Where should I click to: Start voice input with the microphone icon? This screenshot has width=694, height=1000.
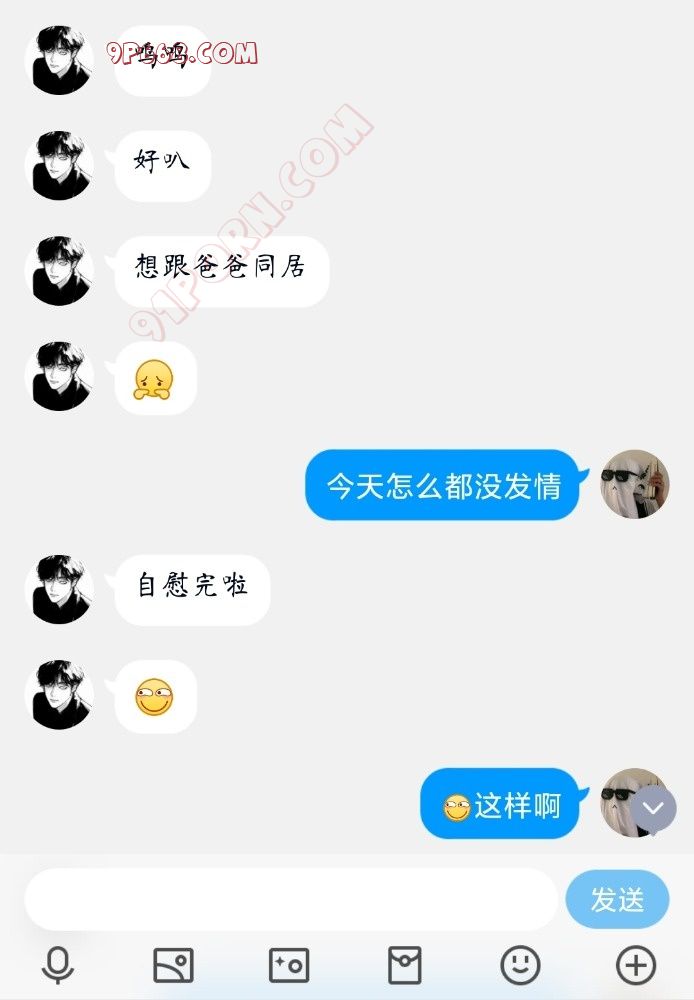pyautogui.click(x=57, y=965)
